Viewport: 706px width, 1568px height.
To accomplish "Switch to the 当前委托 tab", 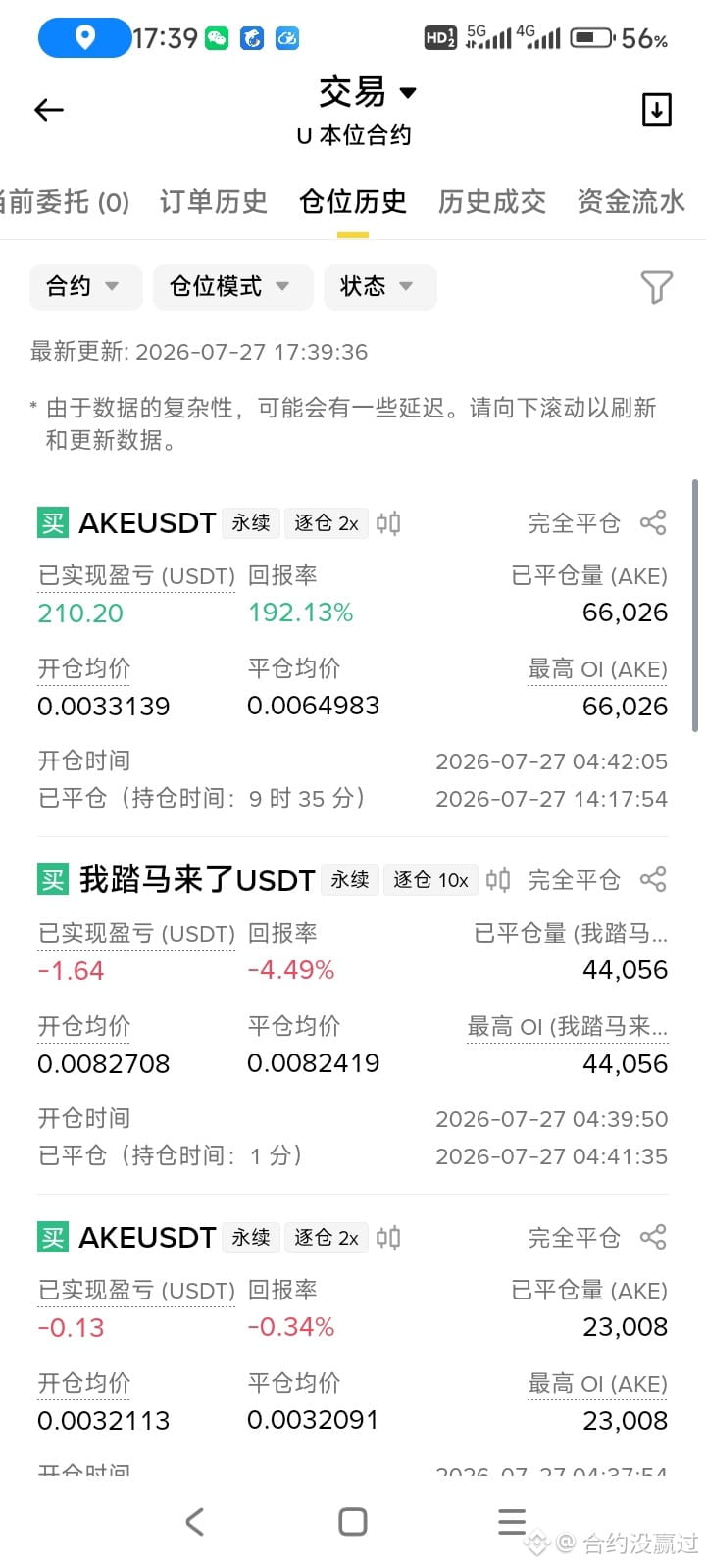I will [x=65, y=202].
